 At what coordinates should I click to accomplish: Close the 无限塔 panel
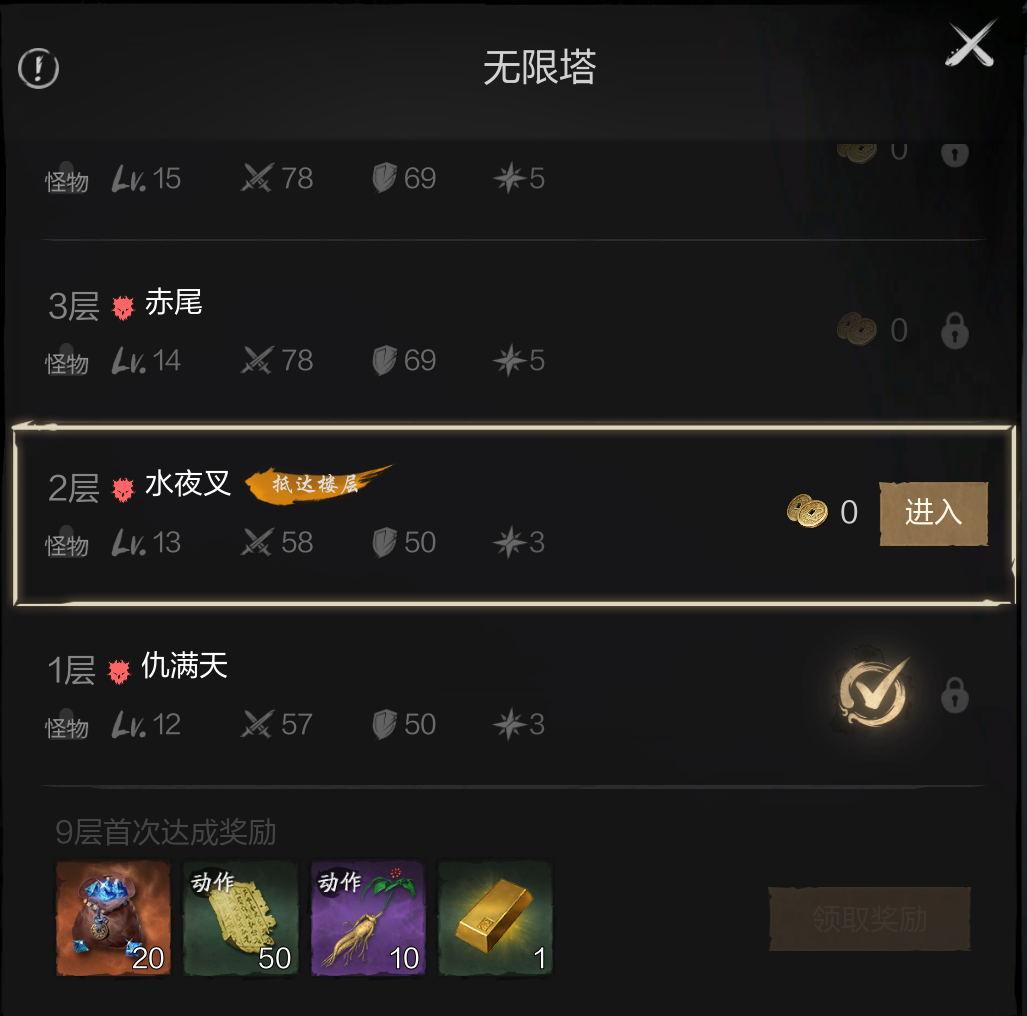pos(970,45)
